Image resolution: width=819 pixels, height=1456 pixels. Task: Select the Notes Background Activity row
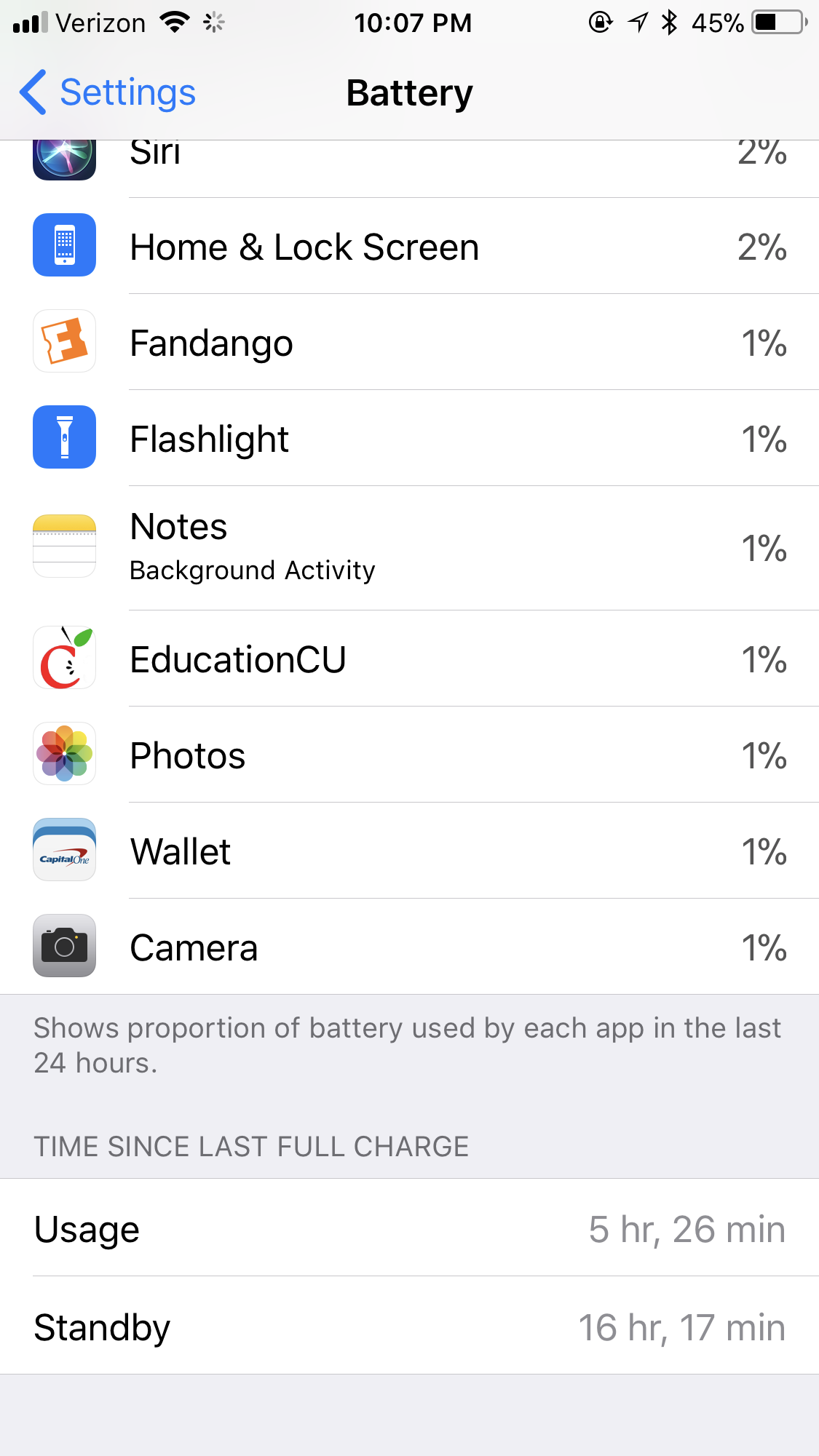[409, 549]
